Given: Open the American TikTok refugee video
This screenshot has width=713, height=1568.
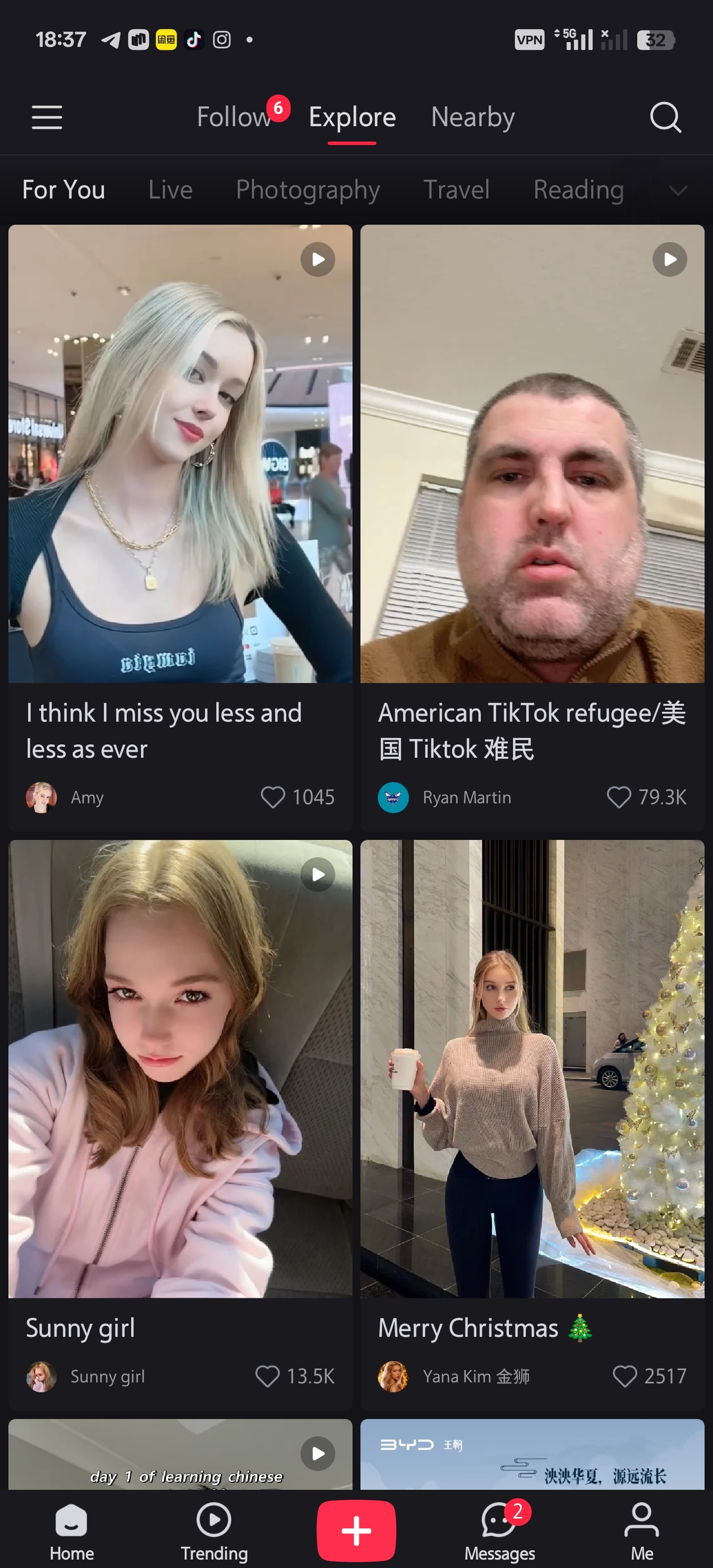Looking at the screenshot, I should (x=532, y=453).
